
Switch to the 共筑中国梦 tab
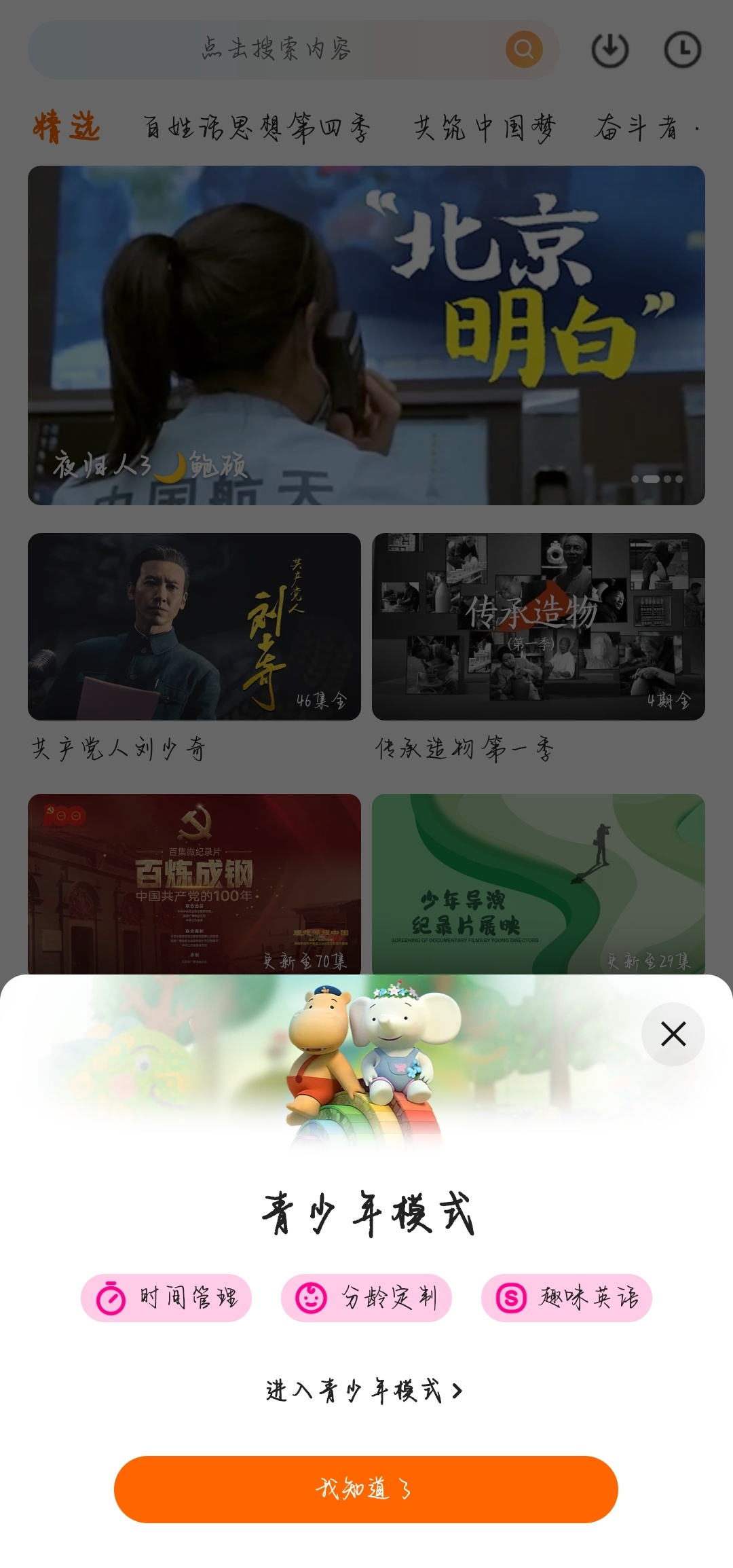pyautogui.click(x=485, y=128)
